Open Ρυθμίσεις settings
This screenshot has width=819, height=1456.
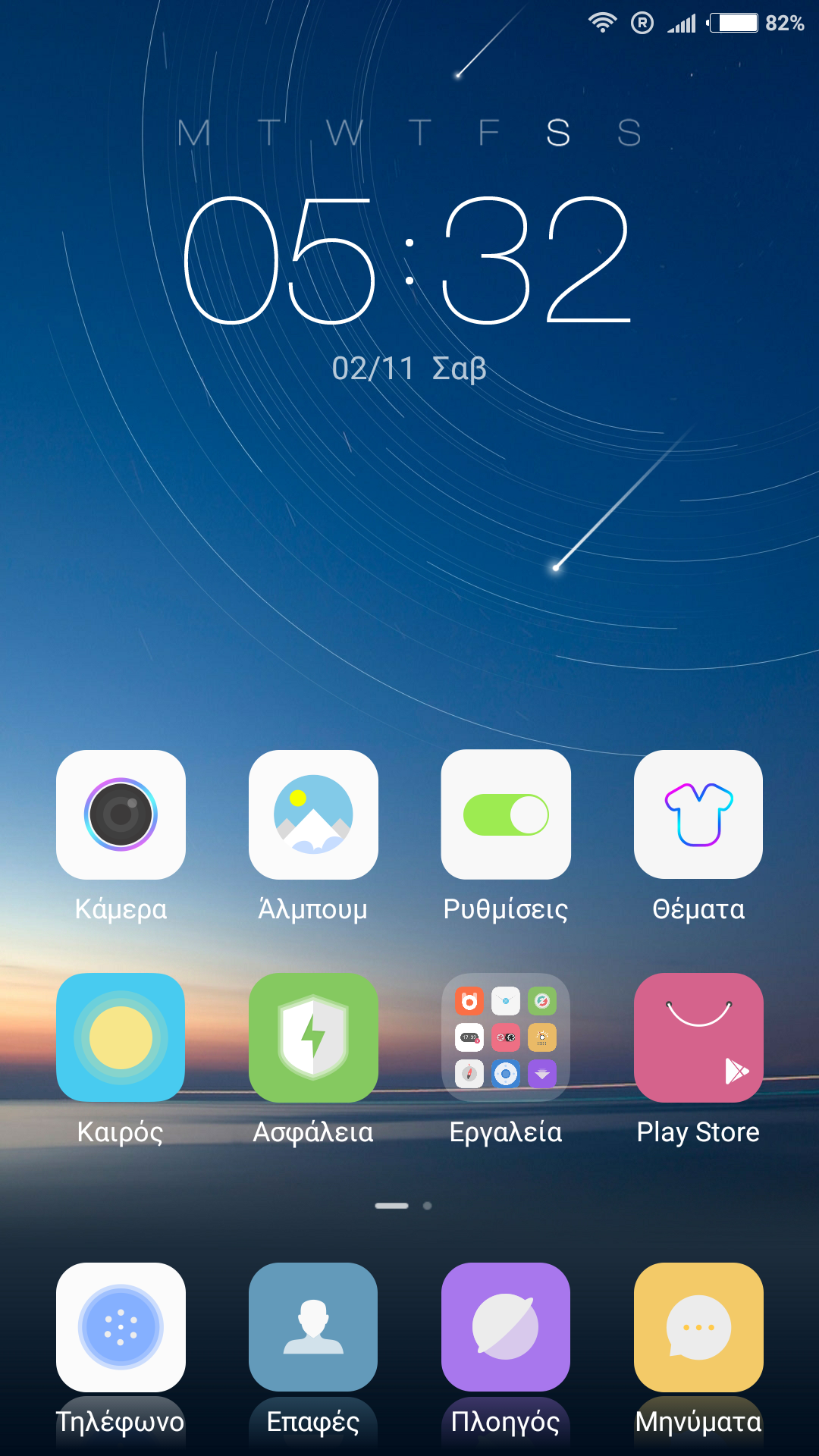[506, 814]
